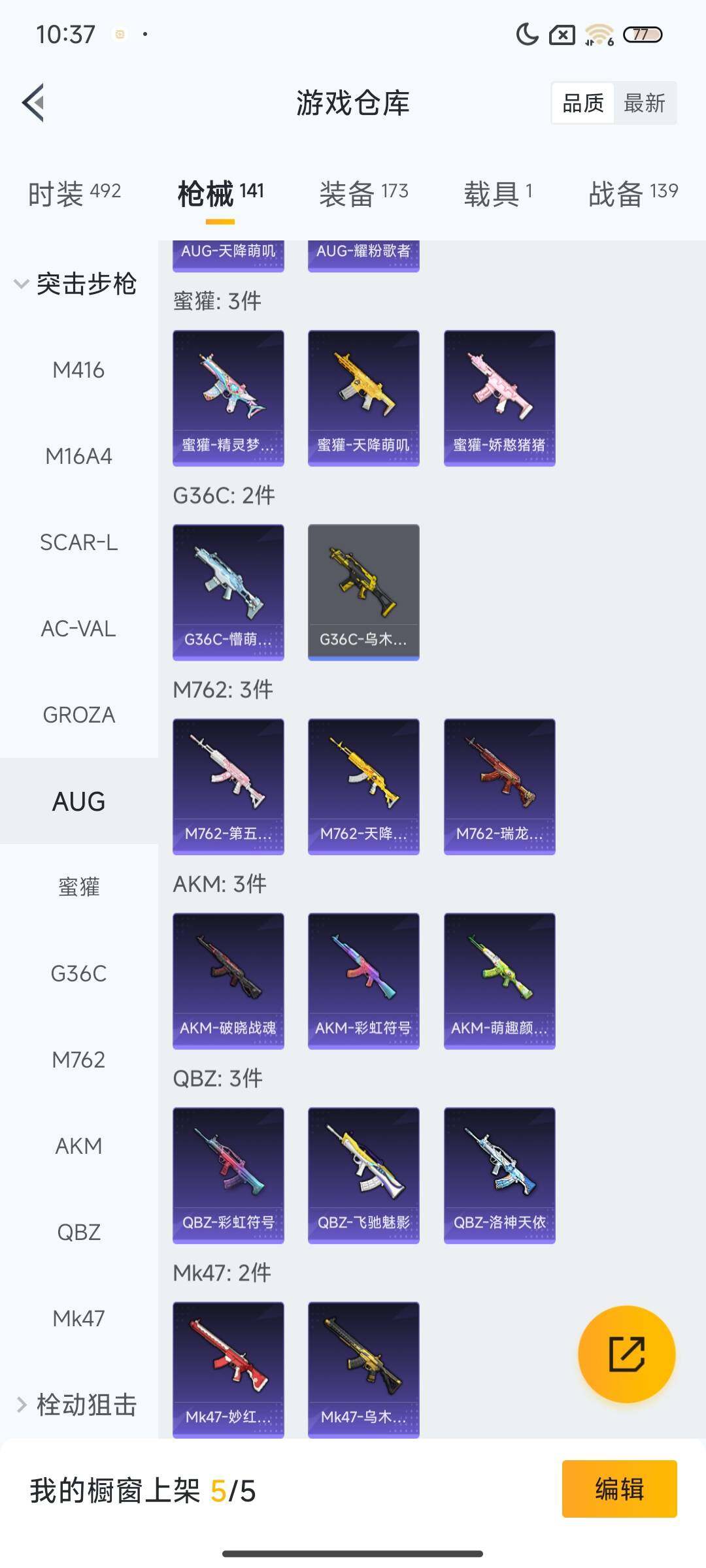Screen dimensions: 706x1568
Task: Select M416 in the side list
Action: click(x=78, y=370)
